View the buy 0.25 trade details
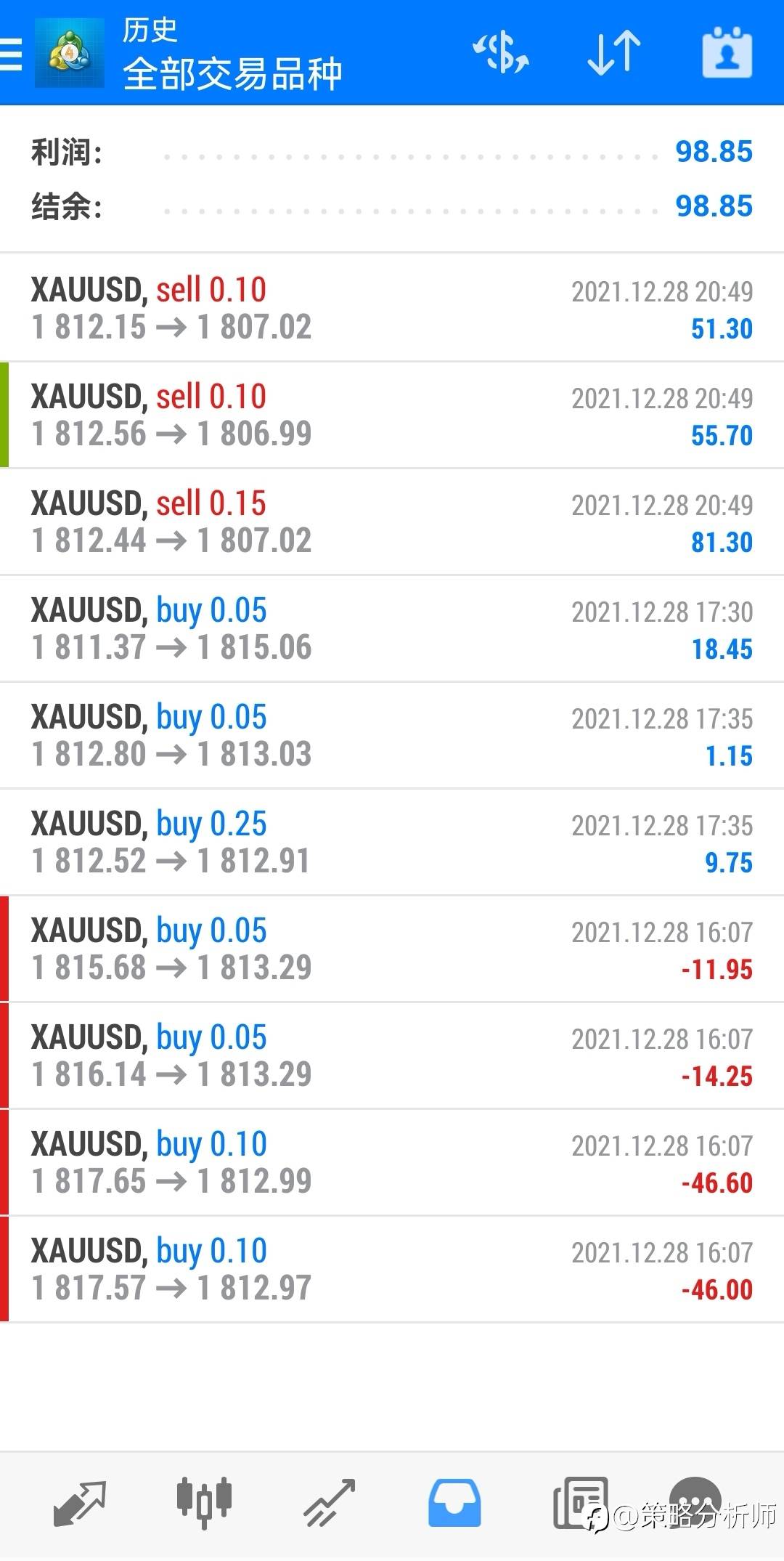 pyautogui.click(x=392, y=842)
